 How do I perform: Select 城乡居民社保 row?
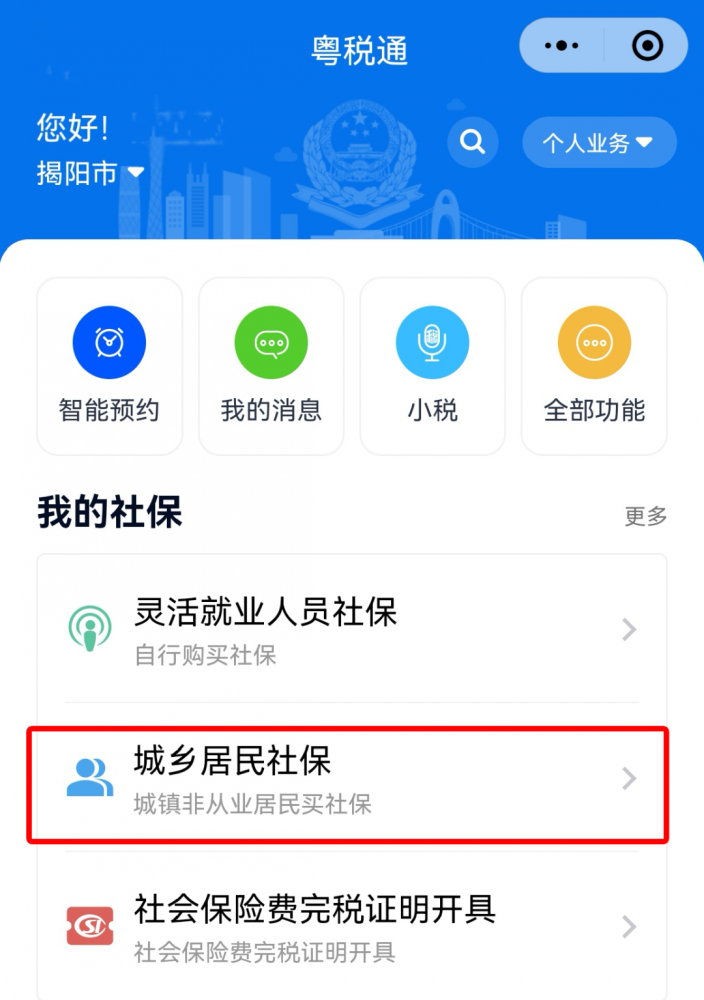coord(352,779)
